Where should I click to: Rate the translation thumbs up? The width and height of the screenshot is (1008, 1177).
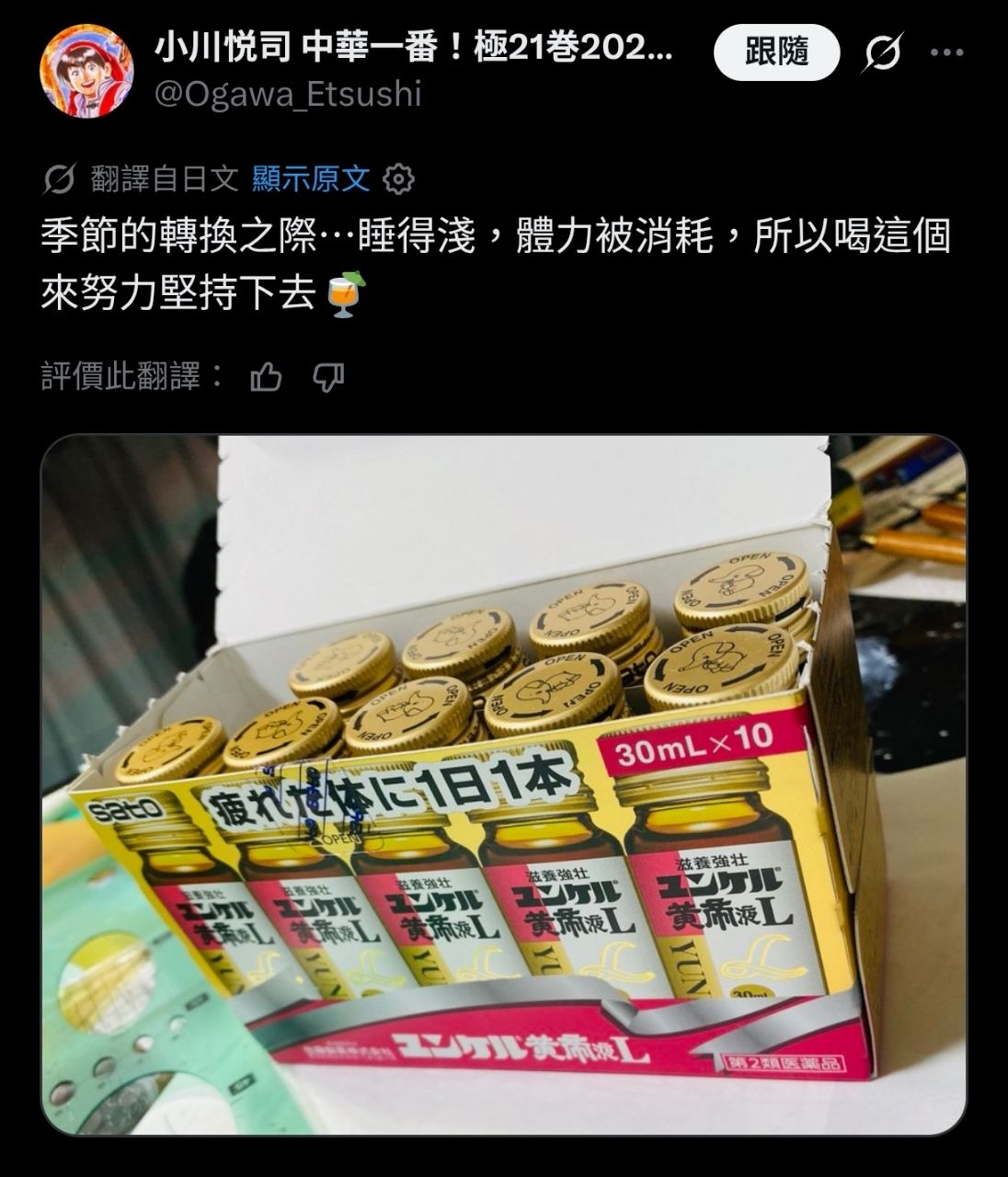pos(266,376)
